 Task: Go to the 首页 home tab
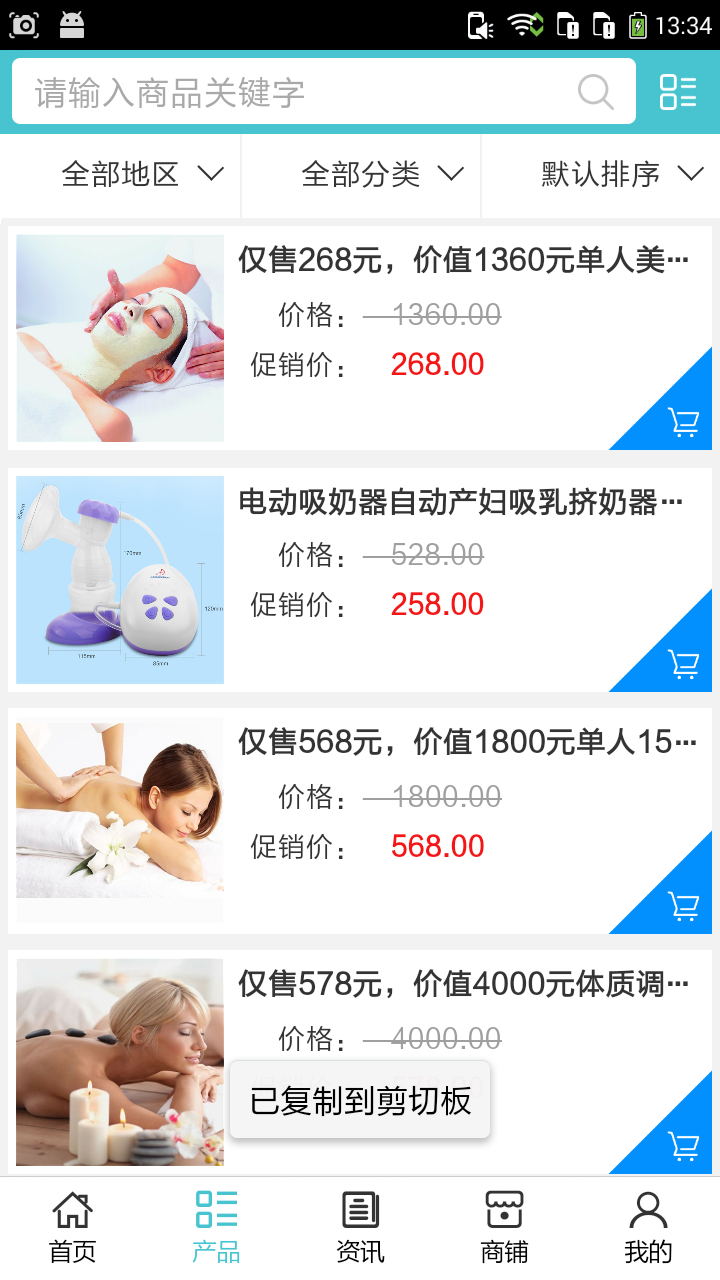click(72, 1228)
